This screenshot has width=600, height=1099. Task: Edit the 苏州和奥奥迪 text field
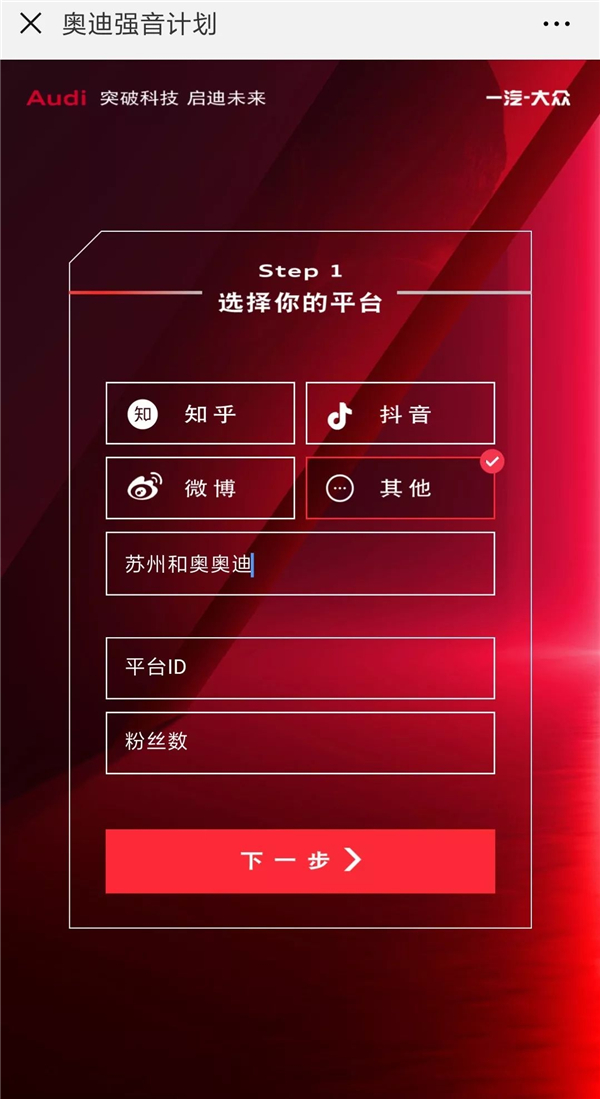tap(300, 564)
